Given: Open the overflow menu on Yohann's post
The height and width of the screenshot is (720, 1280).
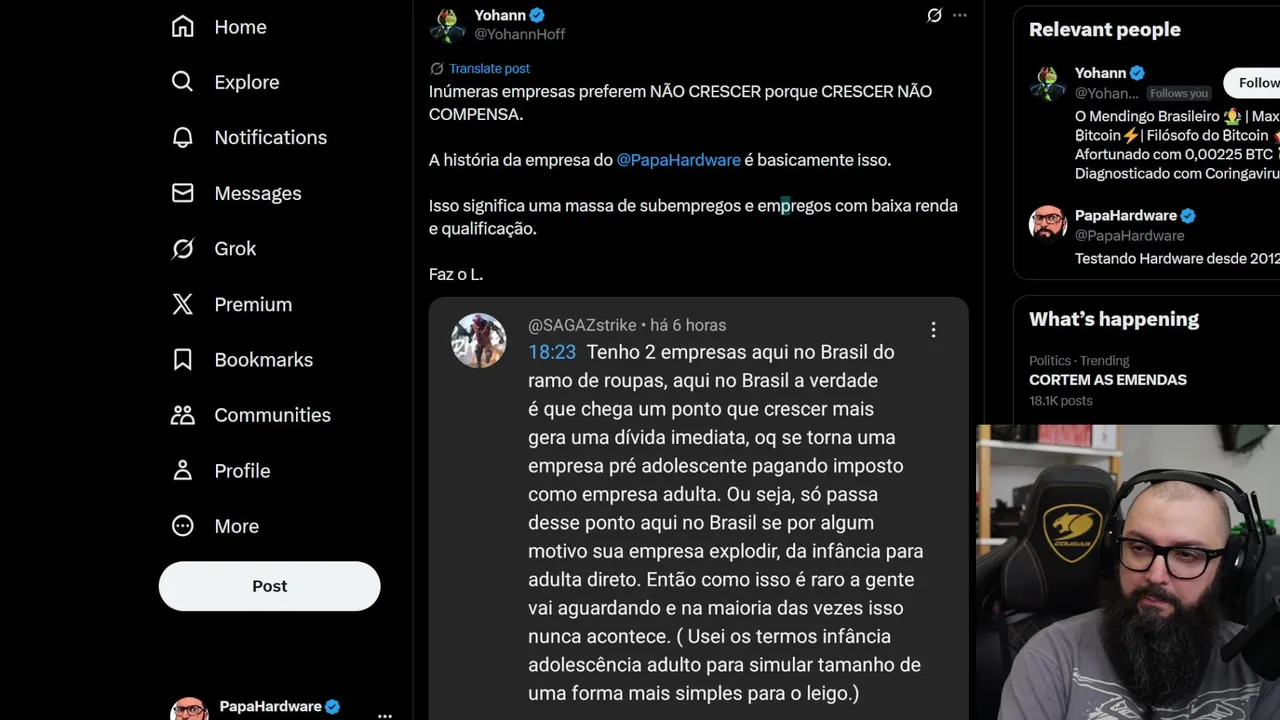Looking at the screenshot, I should pos(960,15).
